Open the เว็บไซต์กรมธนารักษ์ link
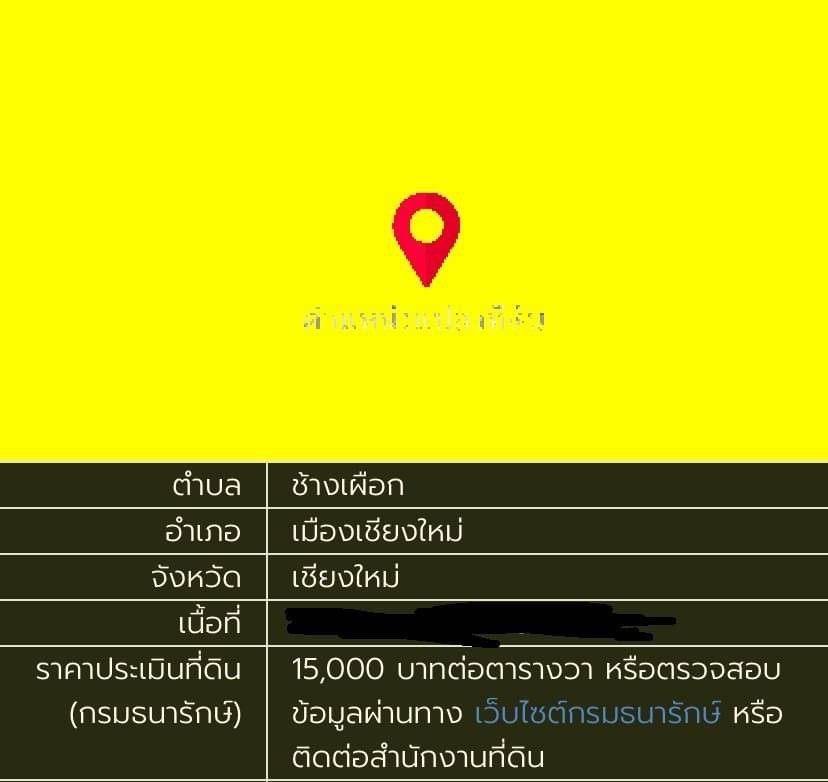 [x=598, y=714]
